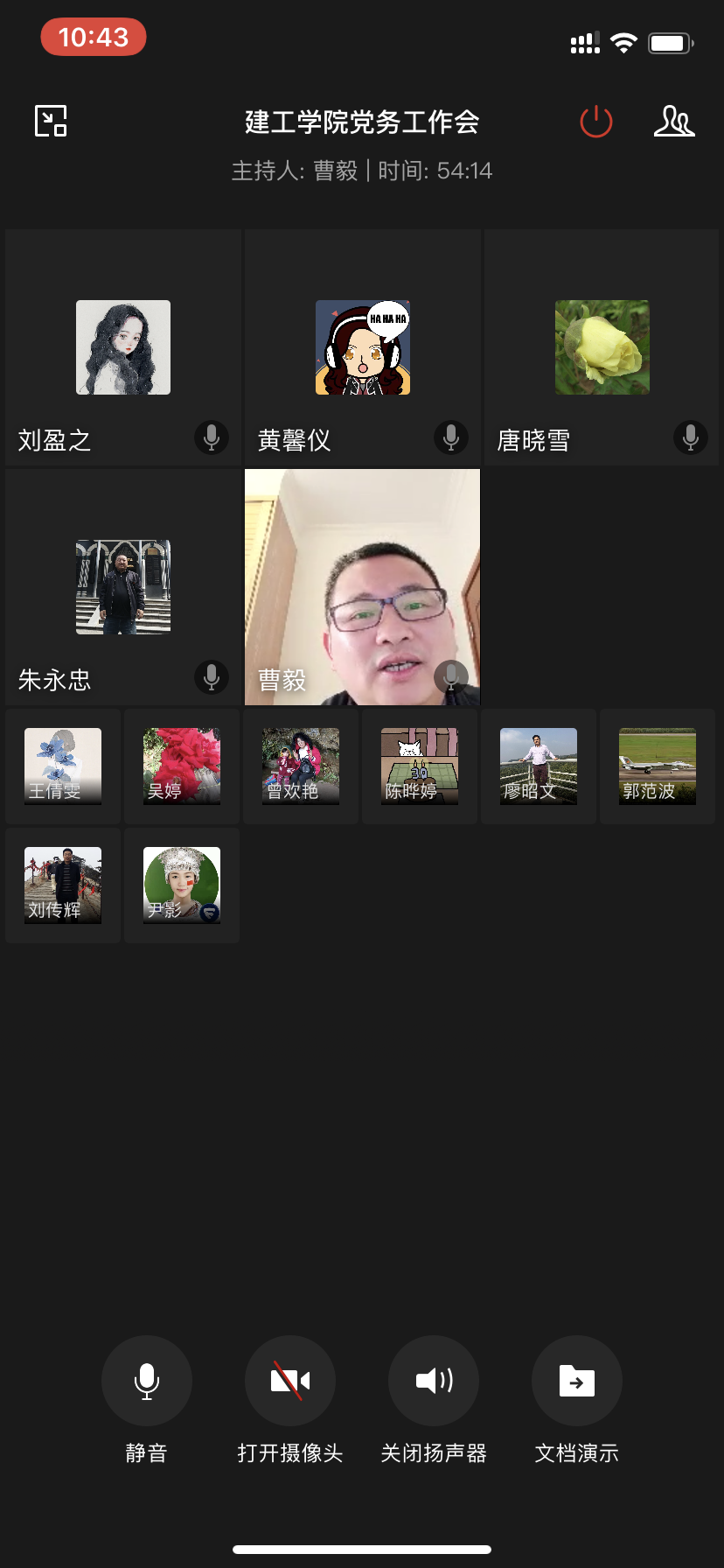Screen dimensions: 724x1568
Task: Select 唐晓雪's participant tile
Action: 602,347
